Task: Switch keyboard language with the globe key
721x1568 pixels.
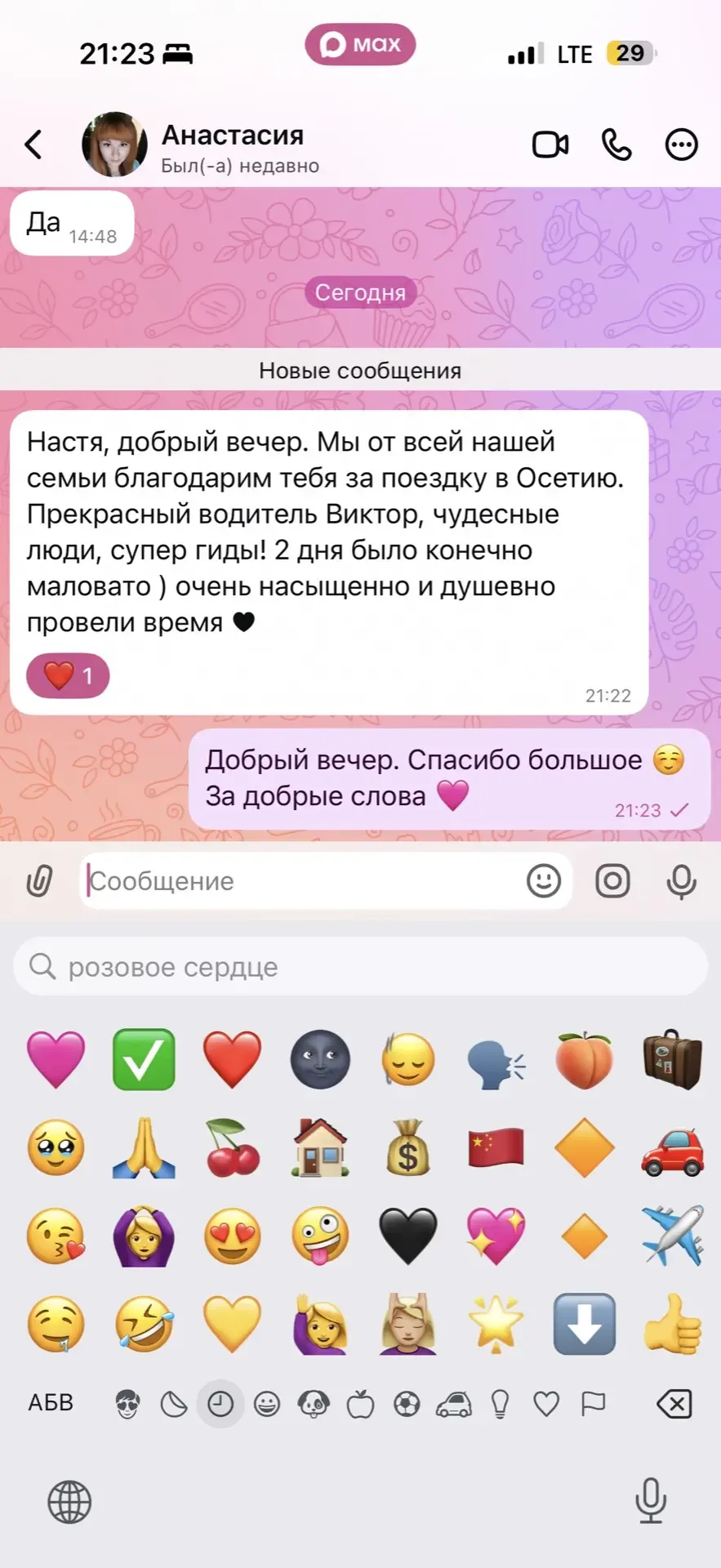Action: (69, 1502)
